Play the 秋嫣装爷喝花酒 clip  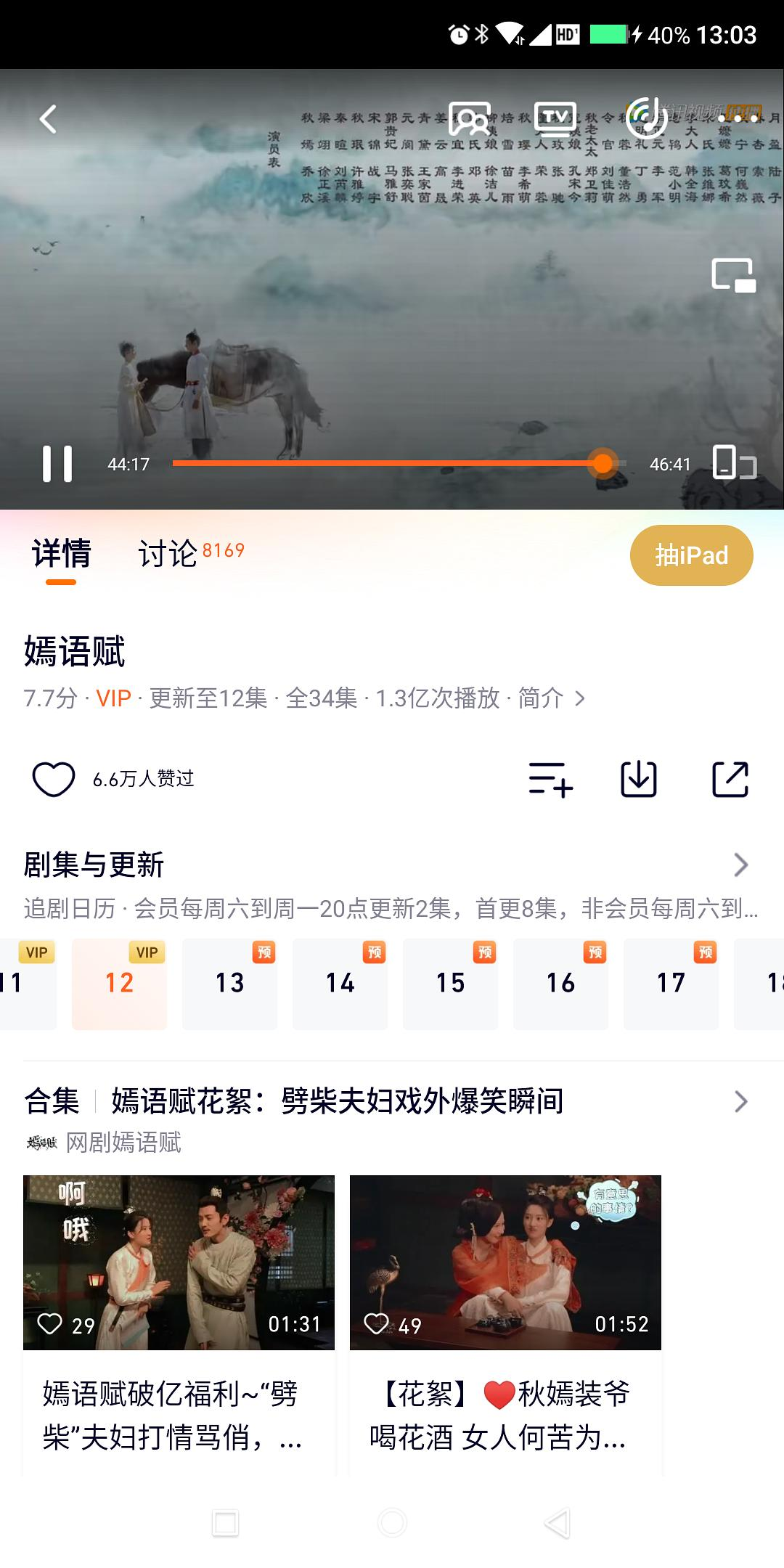(x=505, y=1262)
